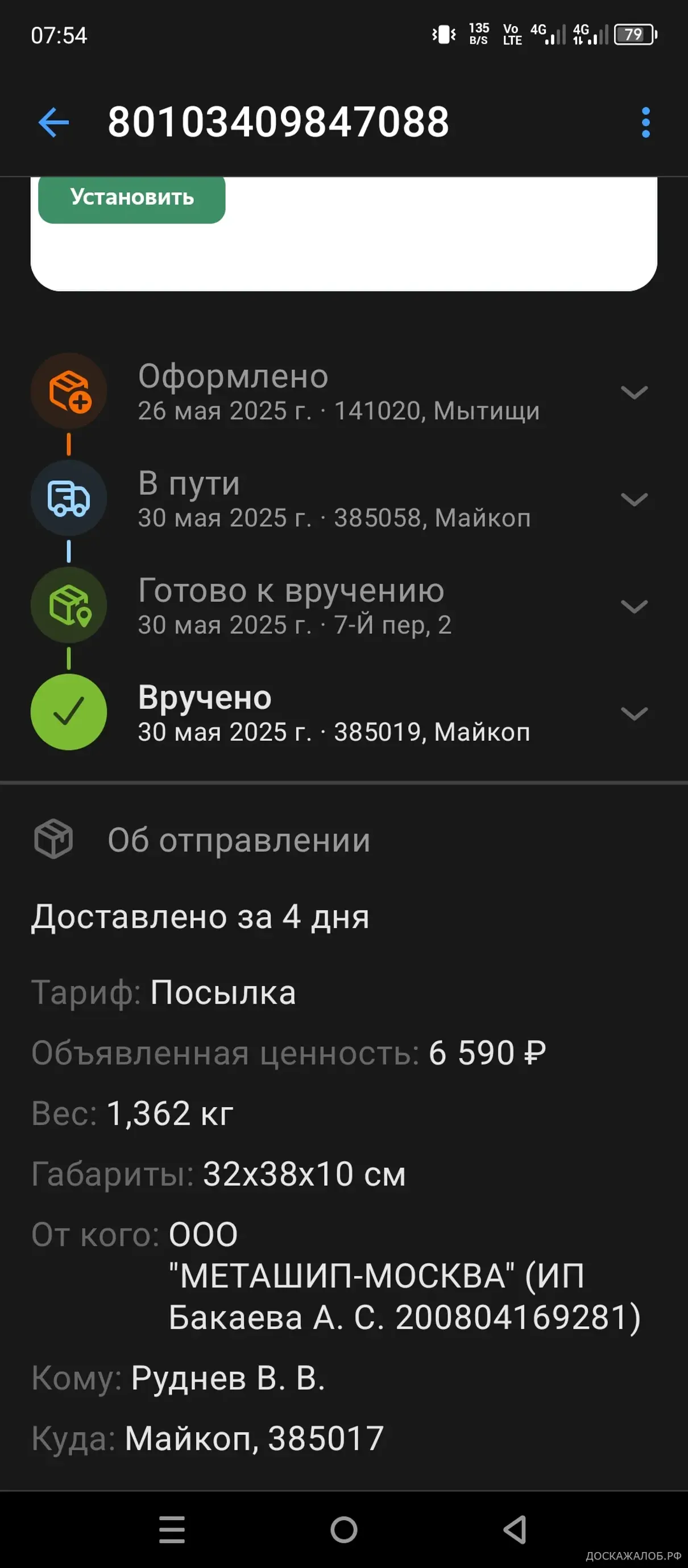Tap the green Установить button
This screenshot has width=688, height=1568.
pyautogui.click(x=131, y=198)
